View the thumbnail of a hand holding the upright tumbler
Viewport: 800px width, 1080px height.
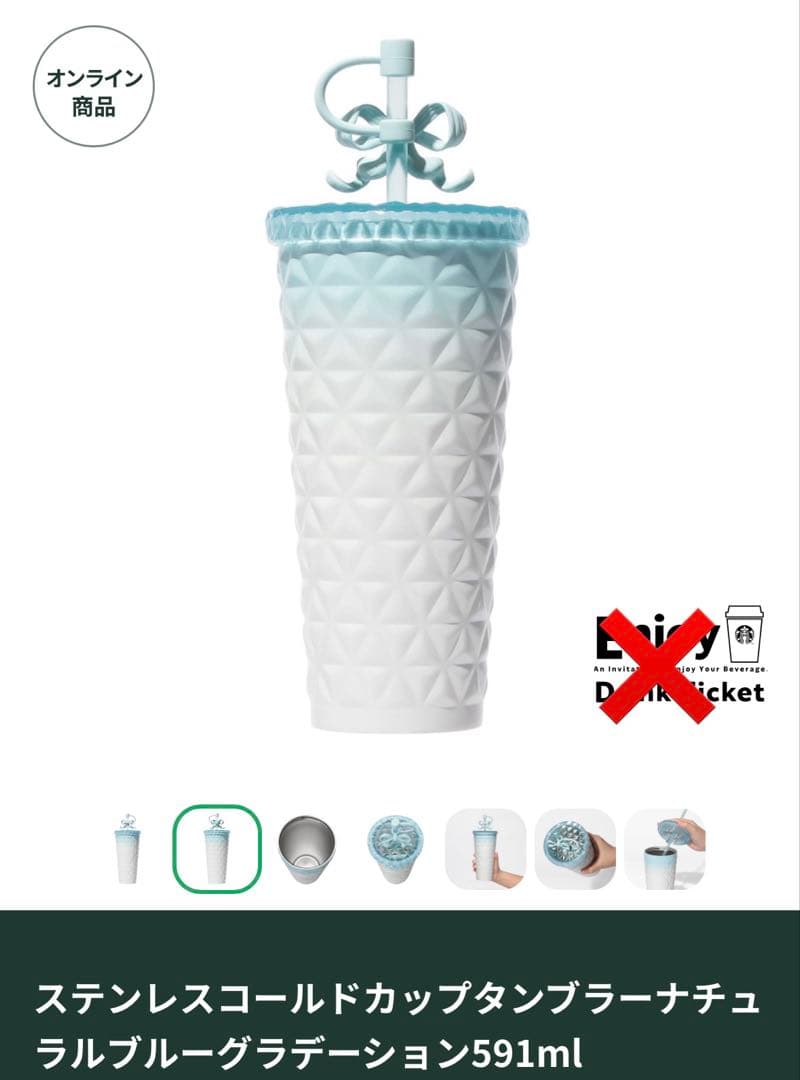pyautogui.click(x=486, y=849)
